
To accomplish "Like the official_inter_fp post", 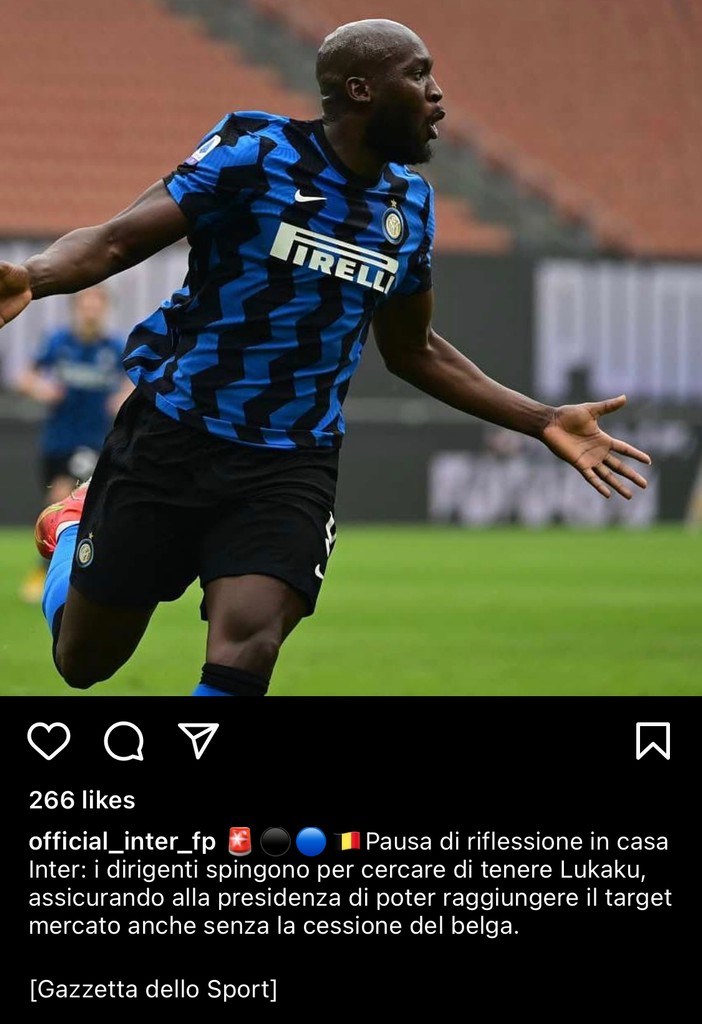I will [x=48, y=741].
